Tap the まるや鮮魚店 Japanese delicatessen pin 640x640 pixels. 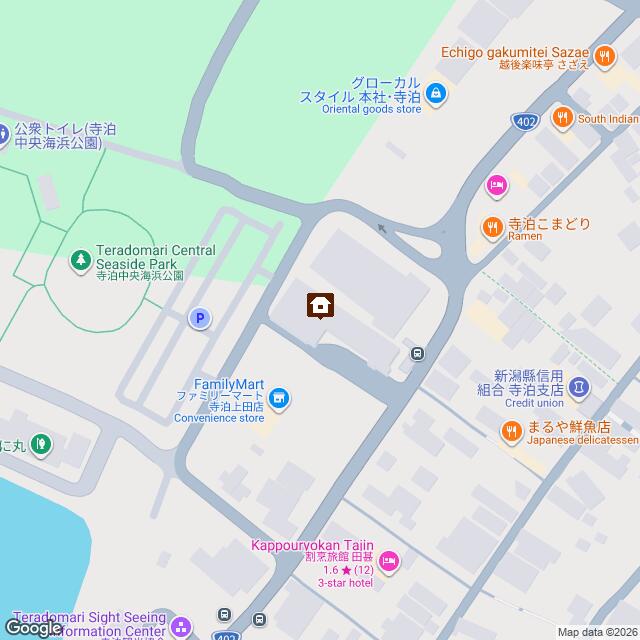pos(511,431)
